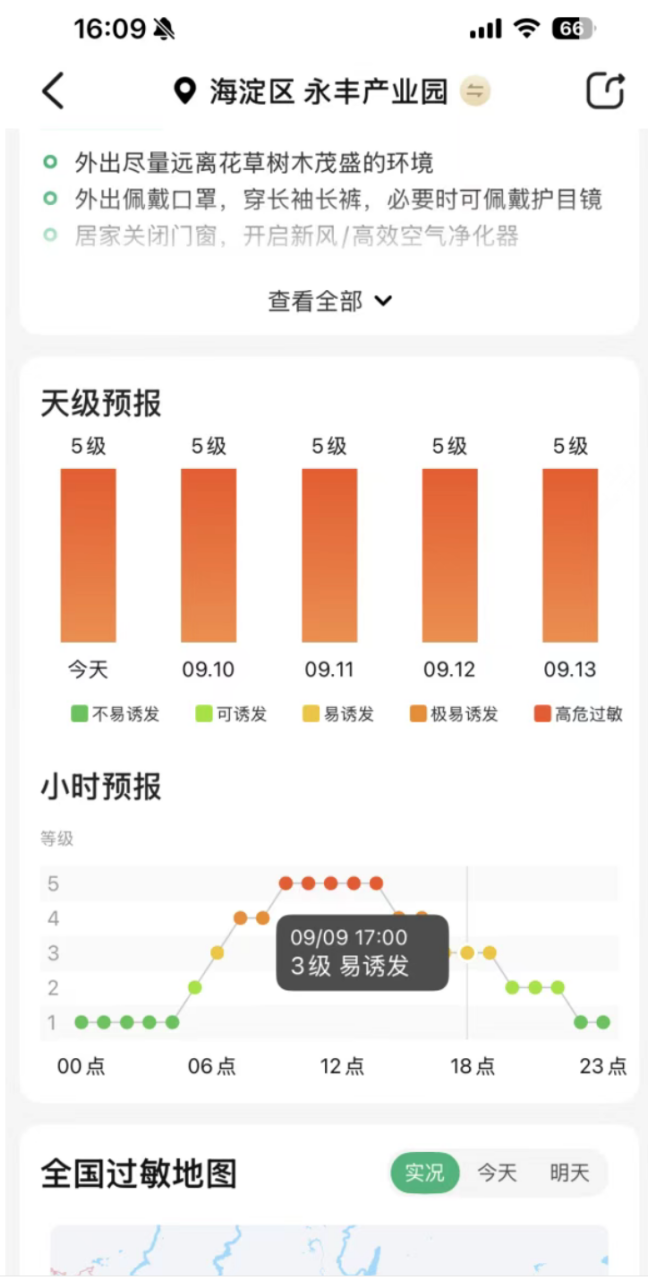Go back using the top-left arrow
Viewport: 648px width, 1280px height.
(54, 92)
